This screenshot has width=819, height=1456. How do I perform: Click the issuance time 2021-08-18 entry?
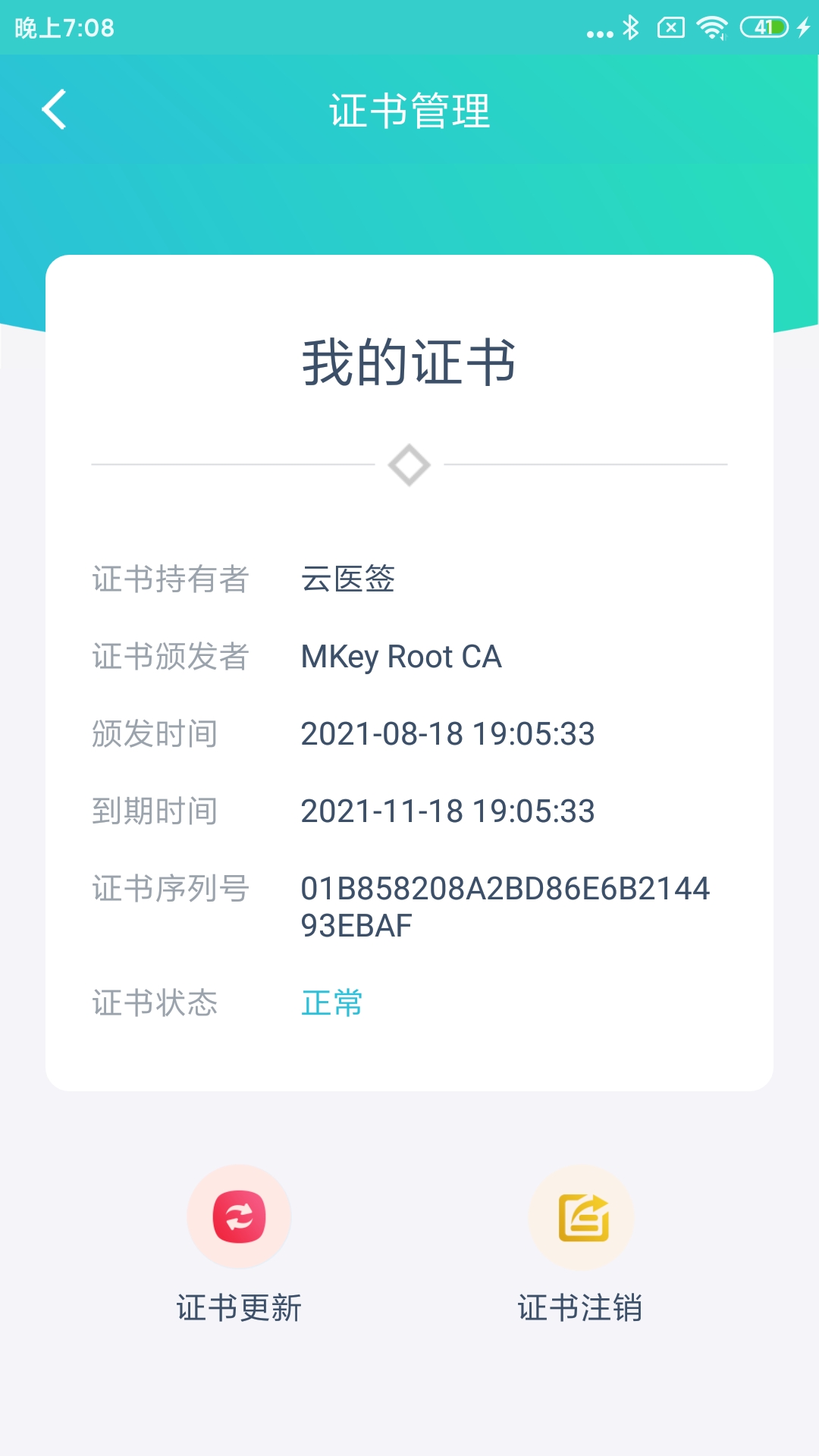(448, 733)
